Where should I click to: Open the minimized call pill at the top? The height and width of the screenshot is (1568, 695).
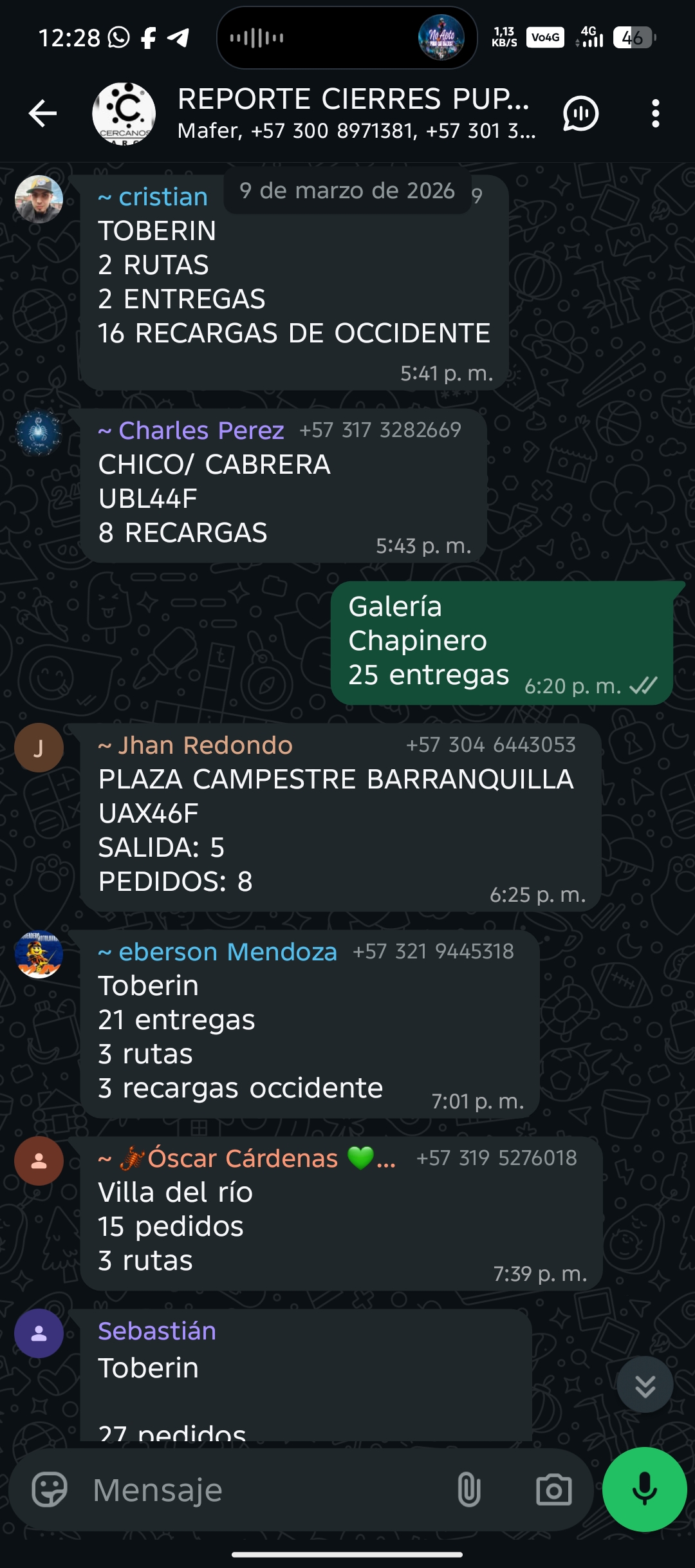click(347, 38)
